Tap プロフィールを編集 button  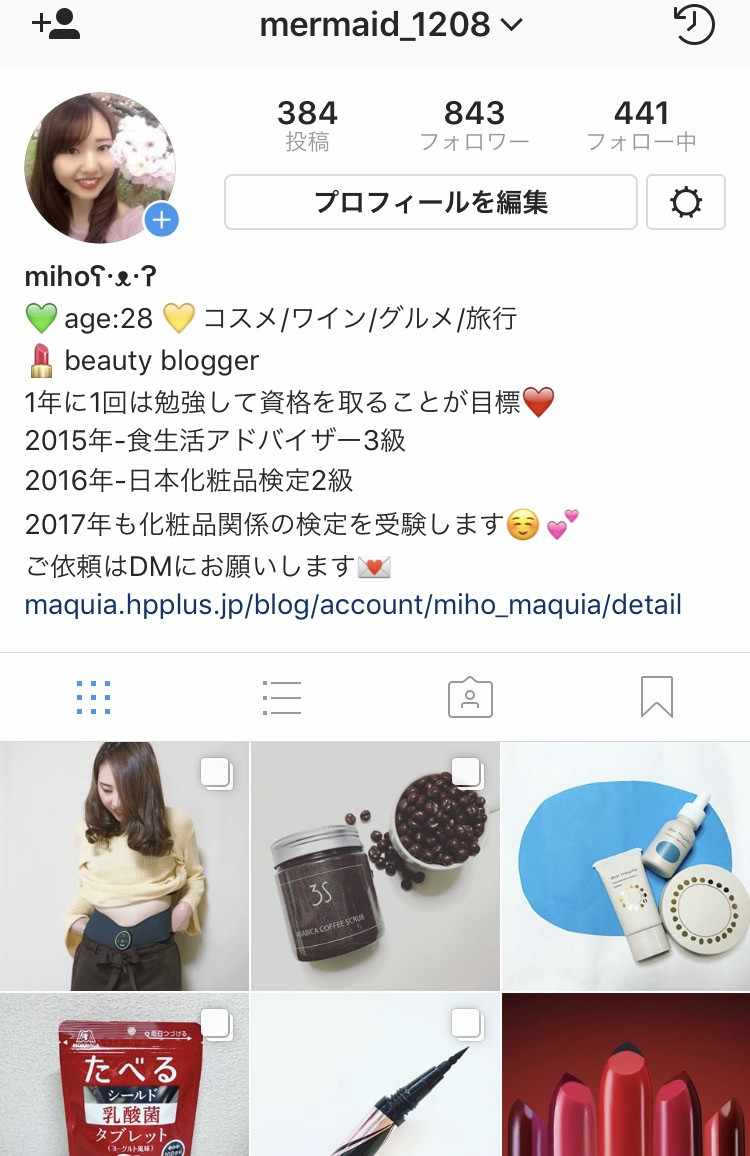pos(430,202)
